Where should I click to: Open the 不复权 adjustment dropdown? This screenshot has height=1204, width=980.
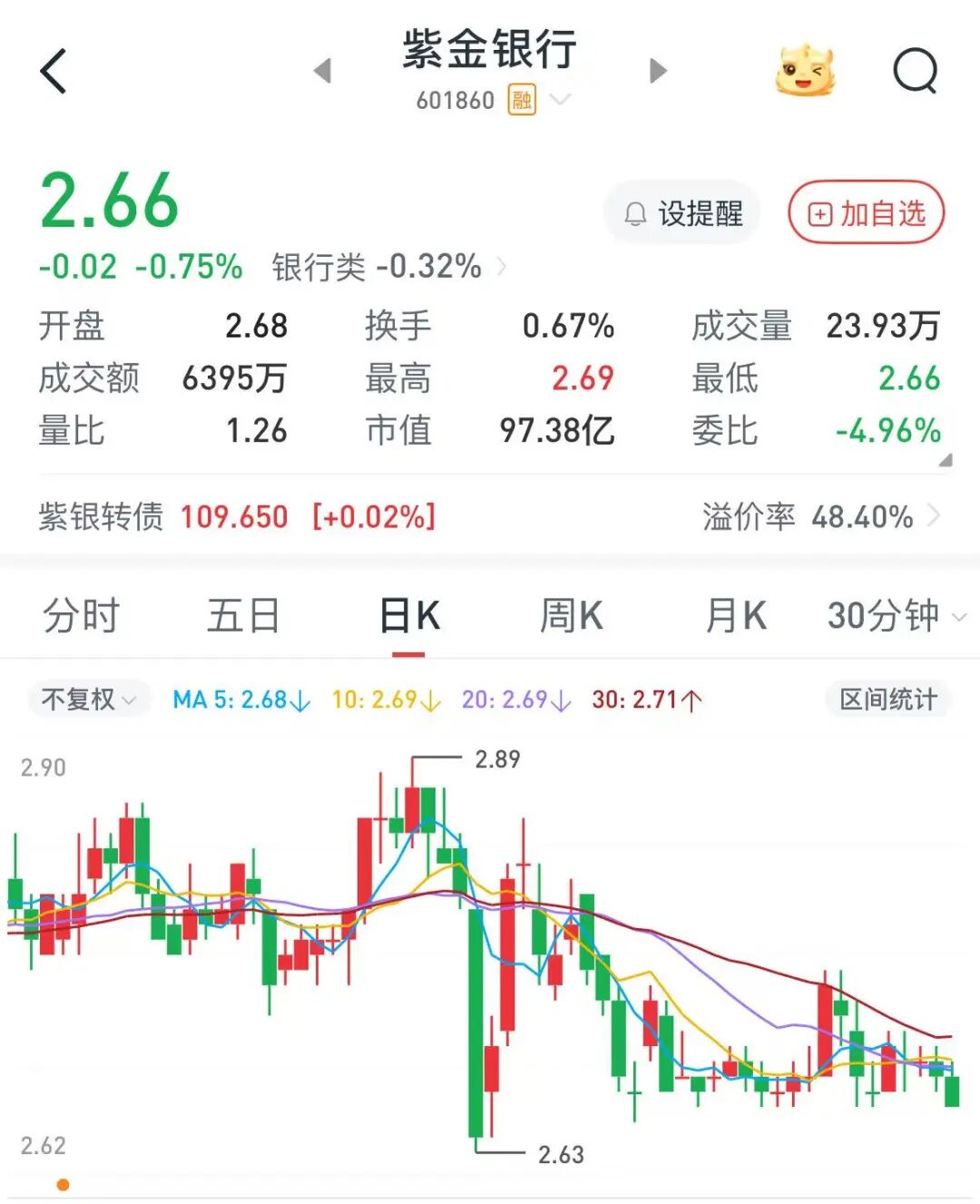click(89, 700)
